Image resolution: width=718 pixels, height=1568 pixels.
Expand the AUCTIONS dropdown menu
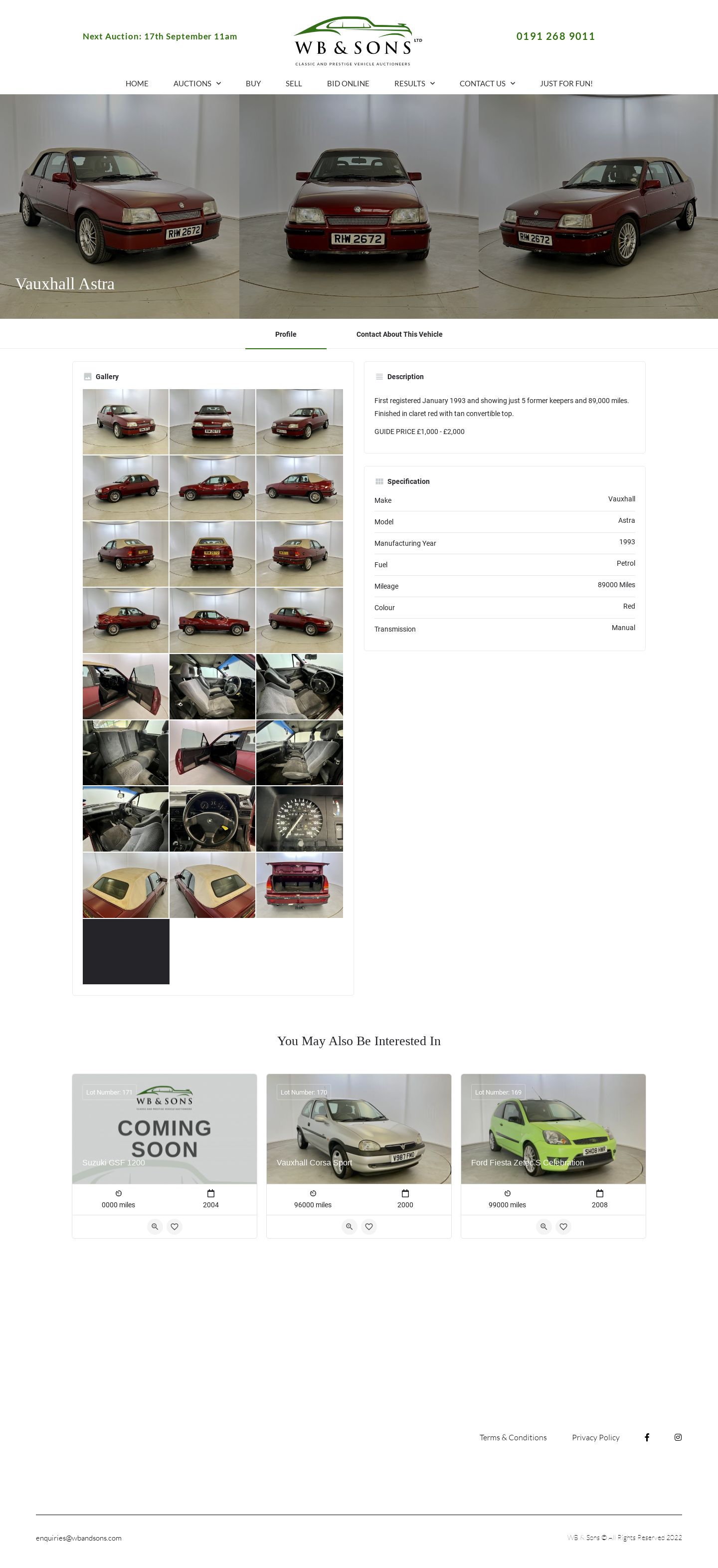[x=196, y=83]
